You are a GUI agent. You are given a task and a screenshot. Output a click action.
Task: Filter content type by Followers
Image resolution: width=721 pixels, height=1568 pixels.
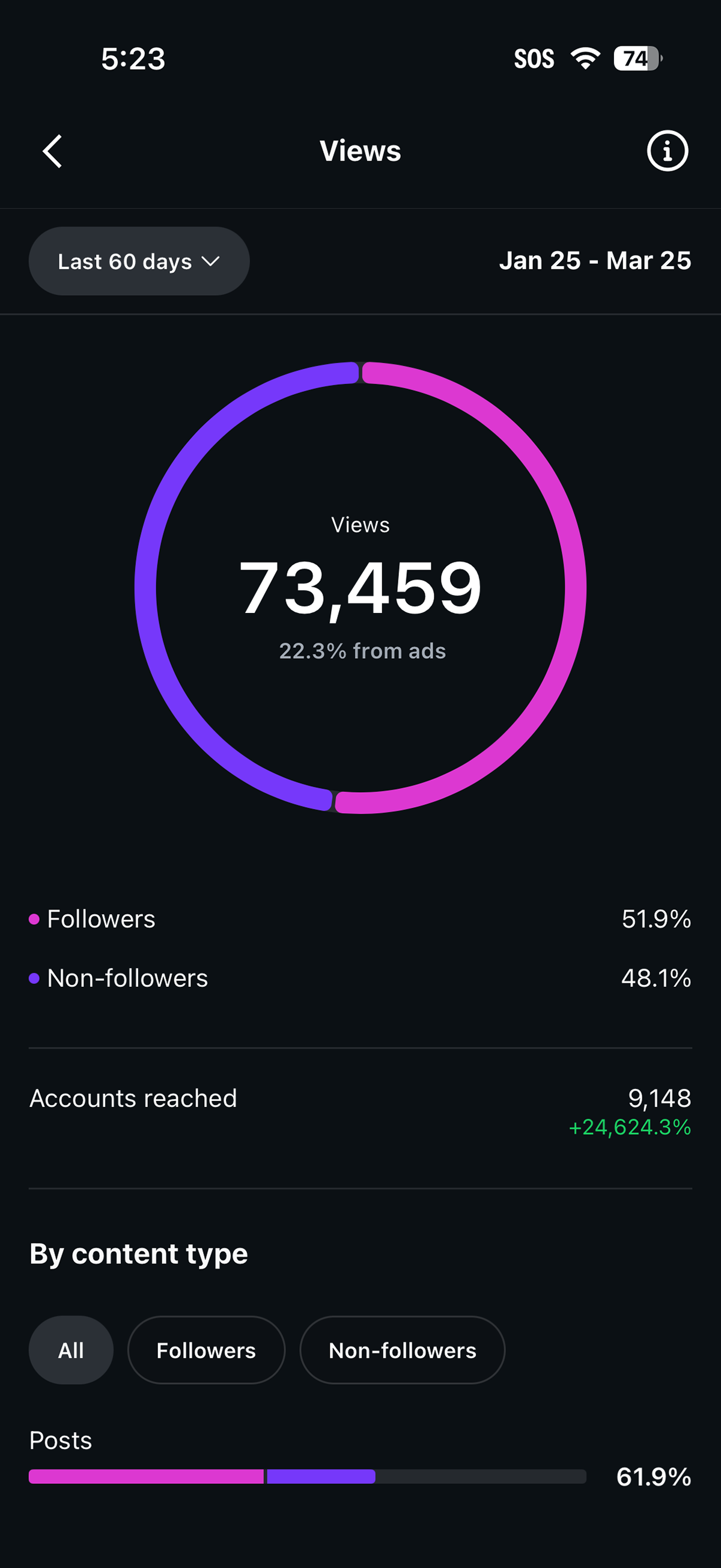[x=205, y=1350]
